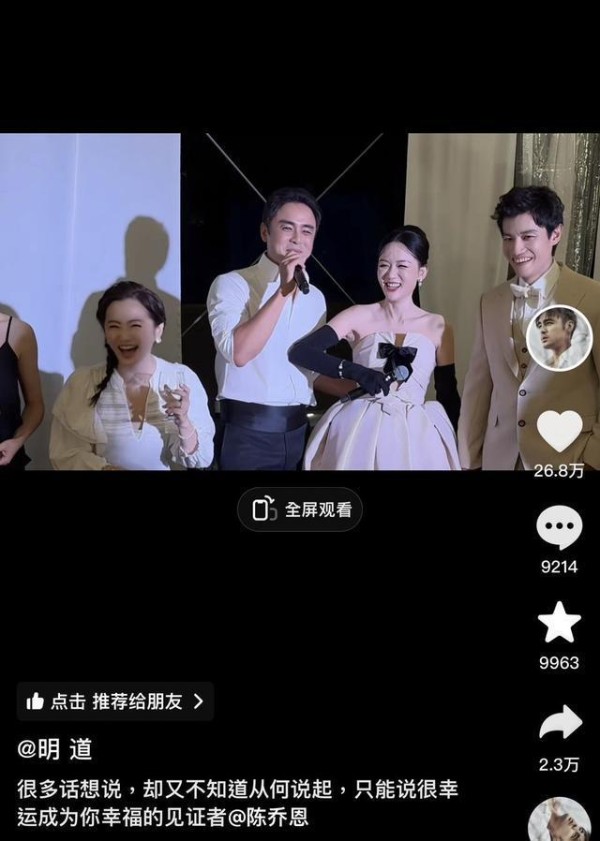Tap 点击 推荐给朋友 to recommend
Image resolution: width=600 pixels, height=841 pixels.
(x=115, y=702)
